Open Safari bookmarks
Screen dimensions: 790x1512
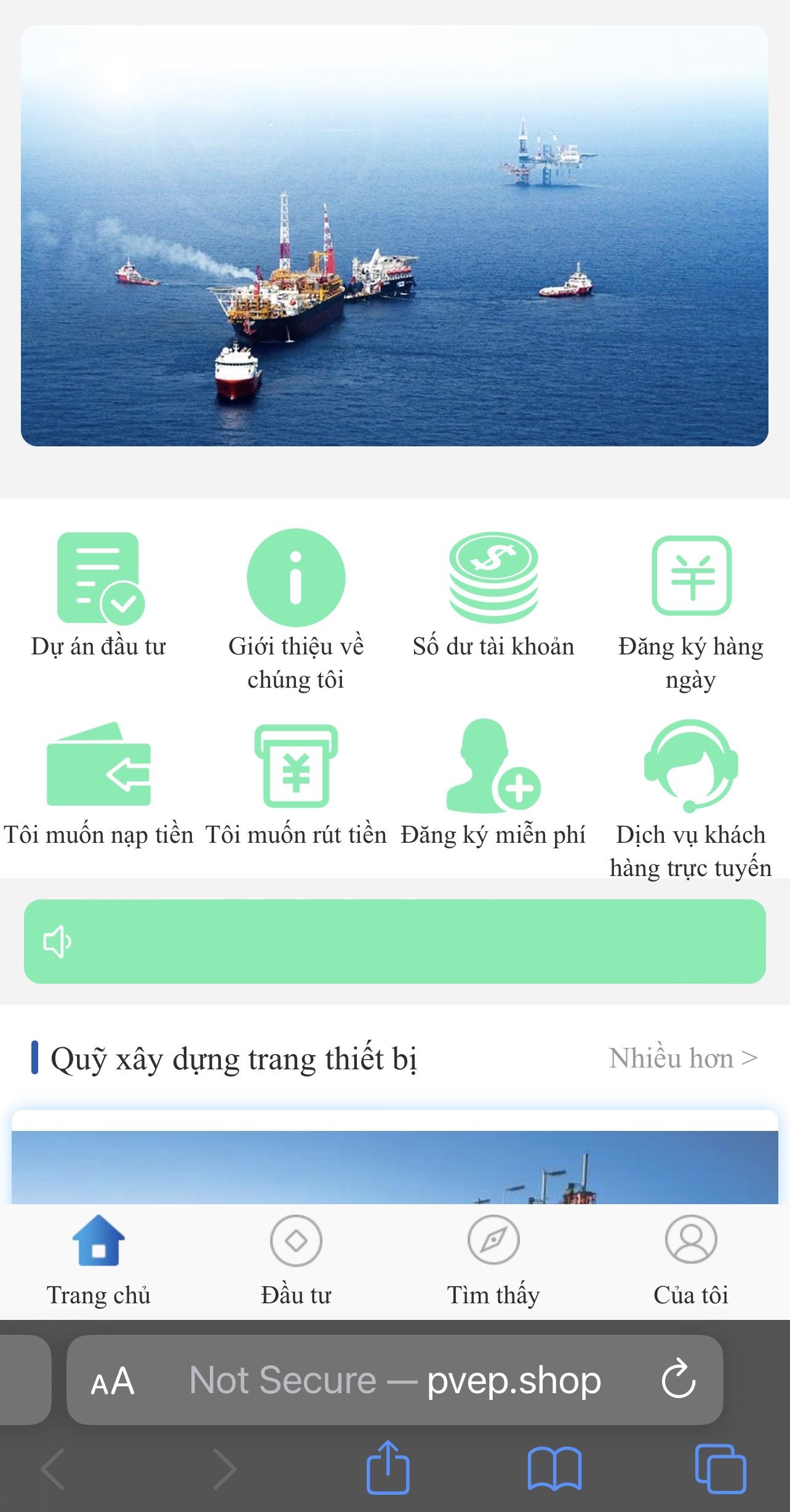click(554, 1469)
